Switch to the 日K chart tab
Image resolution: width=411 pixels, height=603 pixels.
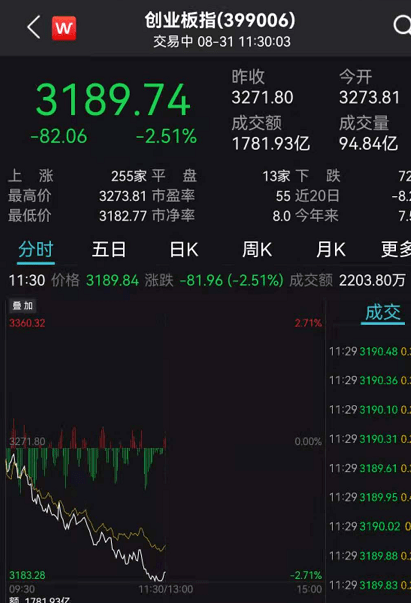point(184,250)
